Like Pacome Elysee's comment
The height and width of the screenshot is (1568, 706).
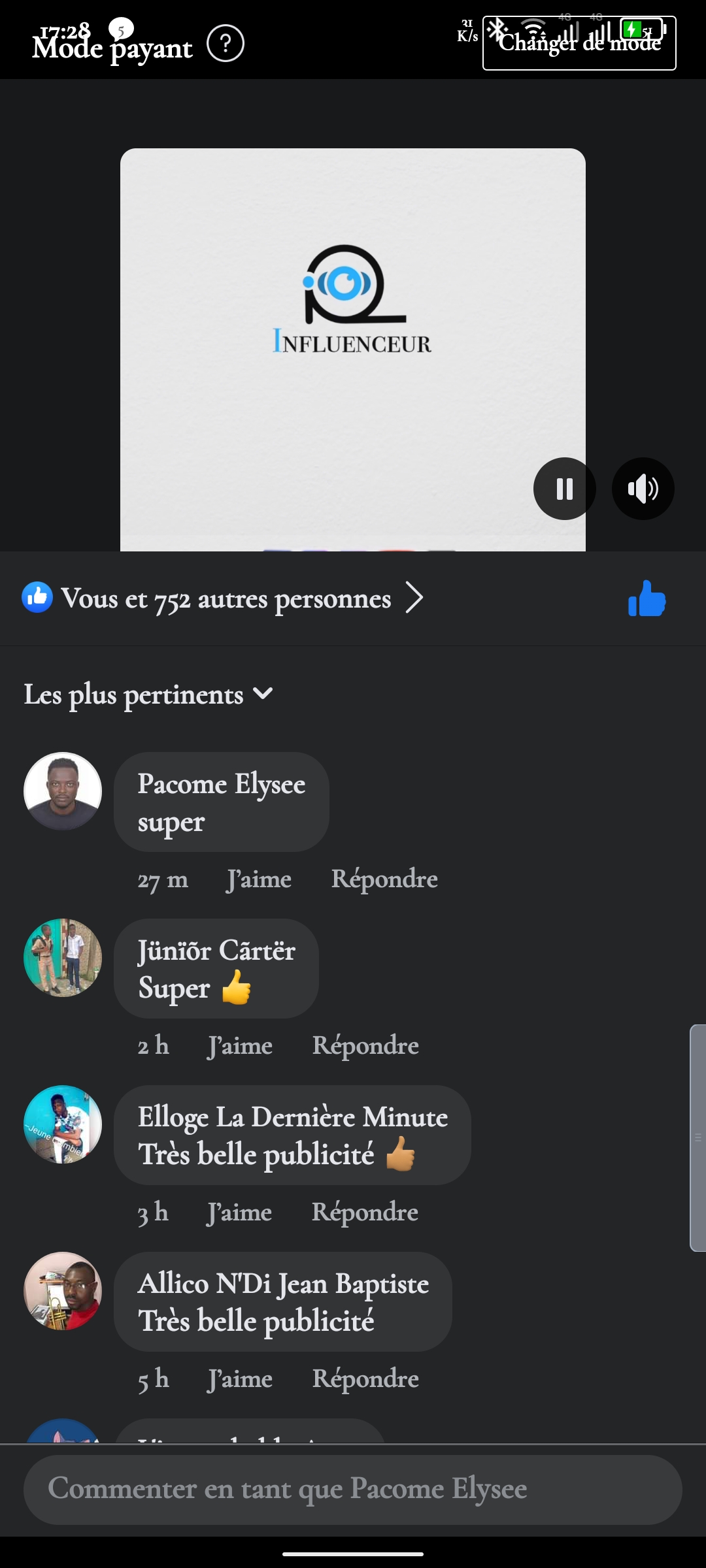259,879
